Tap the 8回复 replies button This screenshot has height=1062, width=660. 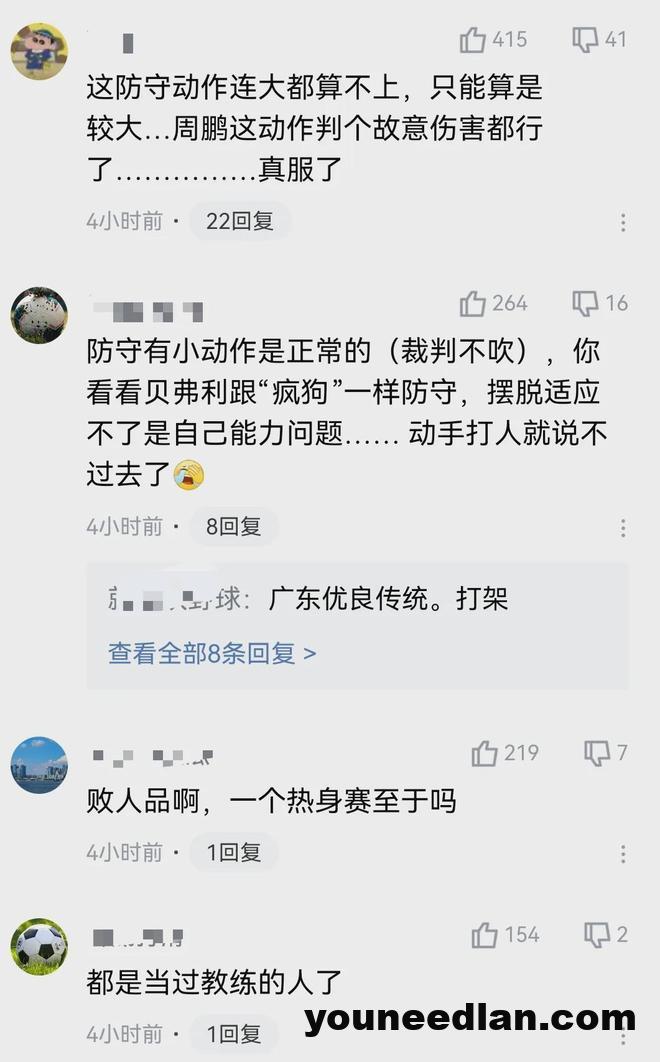tap(233, 526)
